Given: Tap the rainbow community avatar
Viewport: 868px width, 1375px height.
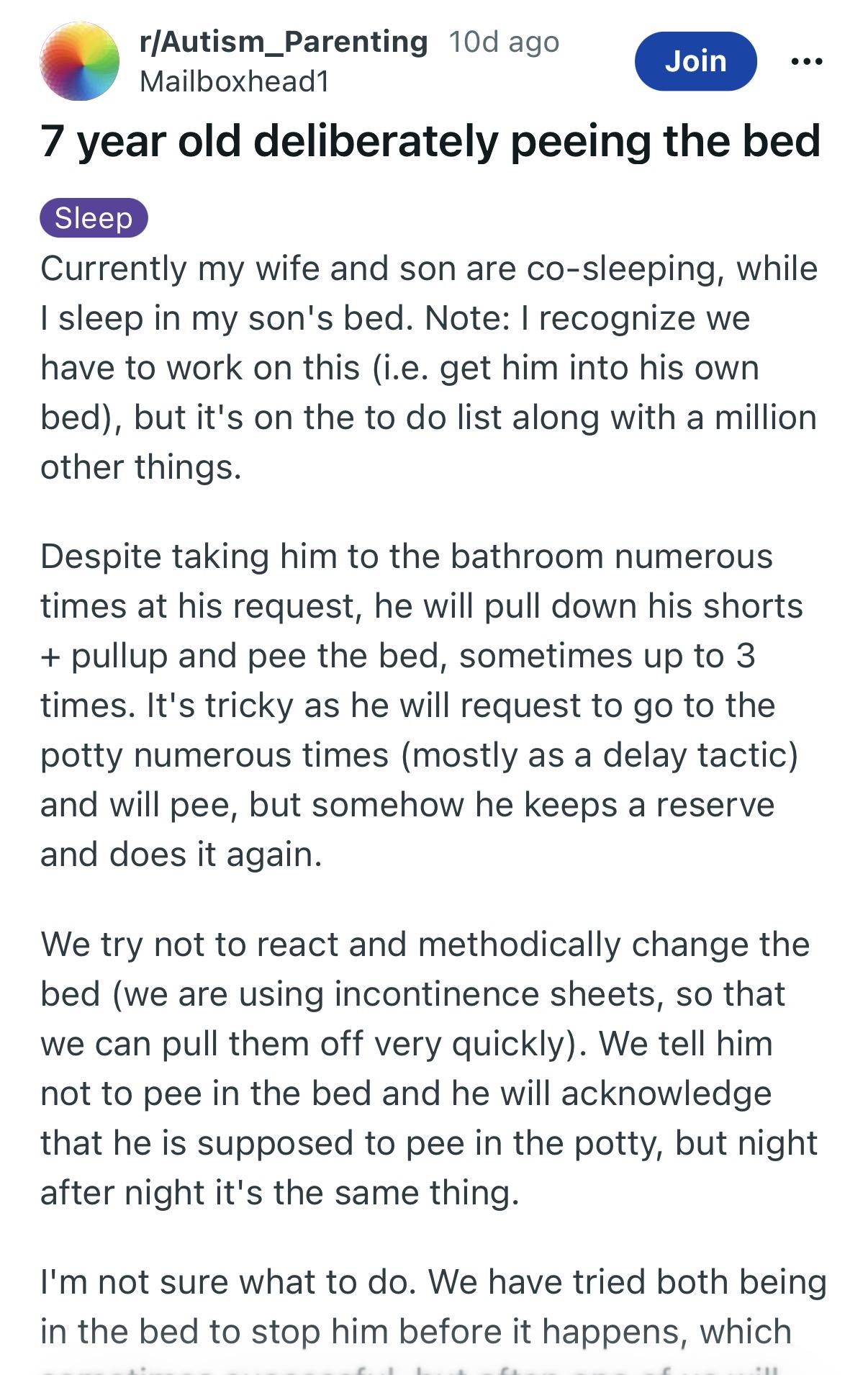Looking at the screenshot, I should coord(79,61).
